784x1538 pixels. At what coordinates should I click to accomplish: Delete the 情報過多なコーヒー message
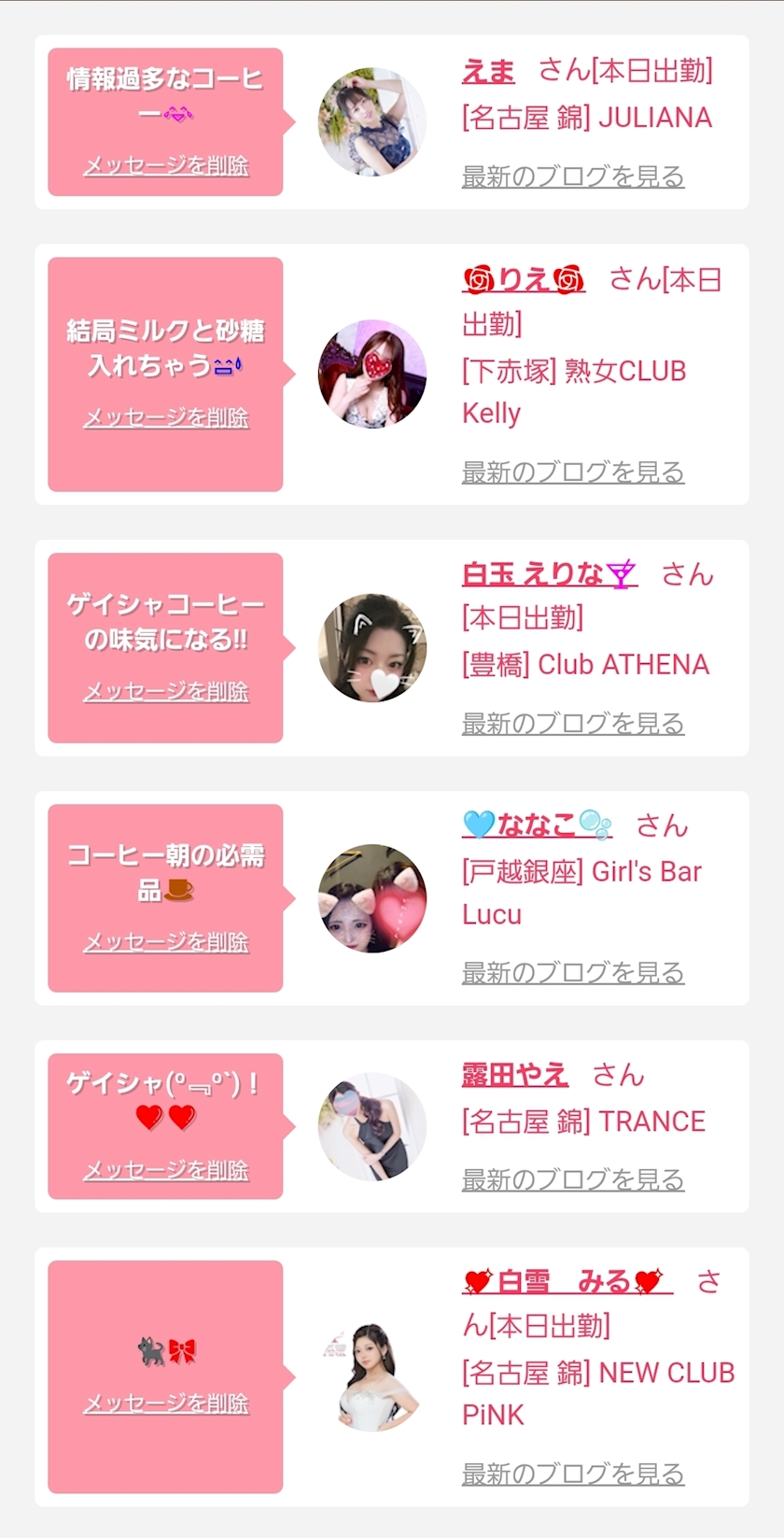click(166, 166)
